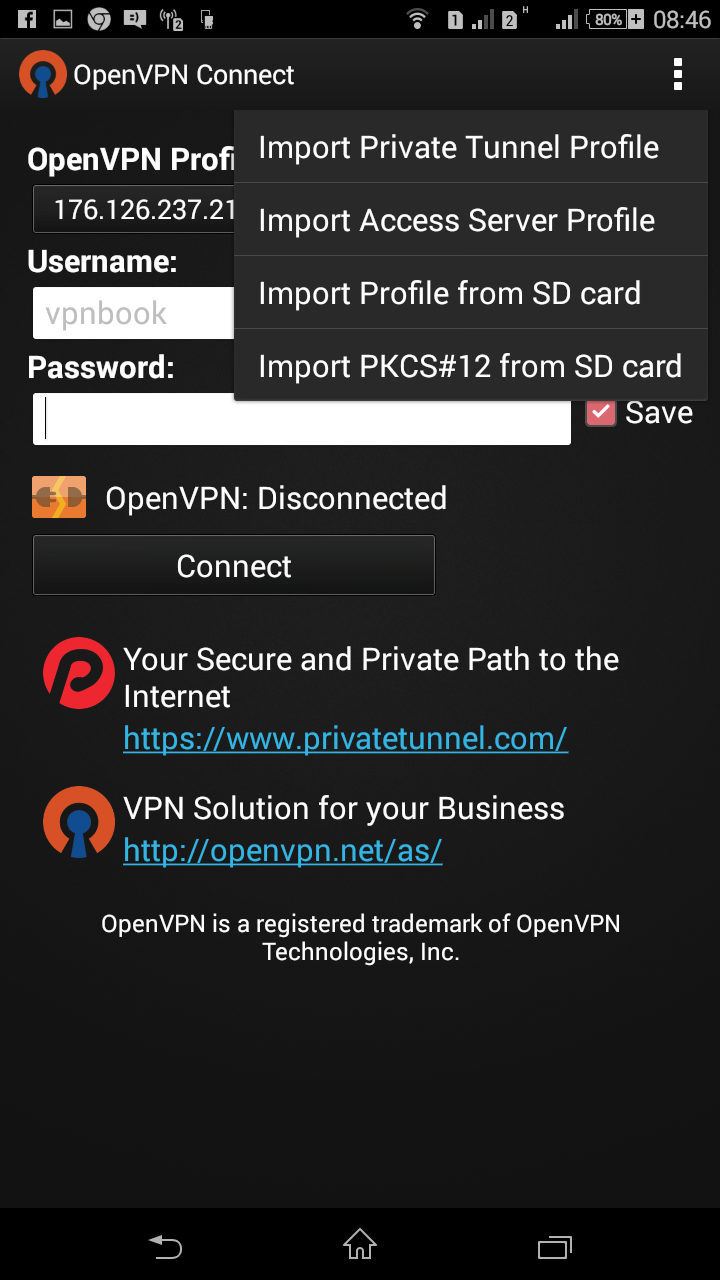Choose Import PKCS#12 from SD card
This screenshot has height=1280, width=720.
coord(471,366)
